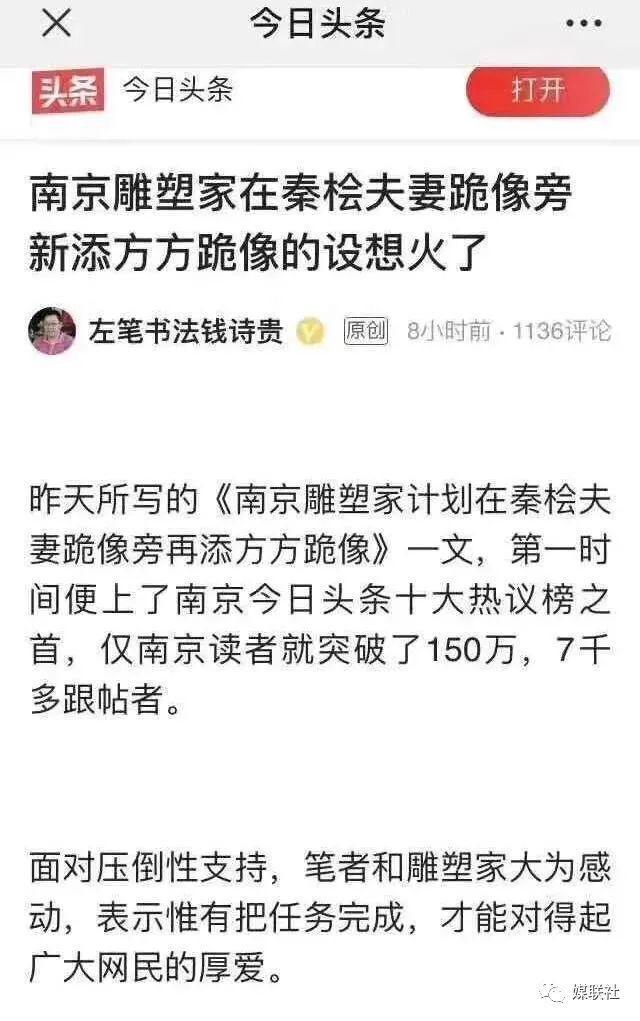Viewport: 640px width, 1021px height.
Task: Tap the author's avatar picture
Action: [x=52, y=331]
